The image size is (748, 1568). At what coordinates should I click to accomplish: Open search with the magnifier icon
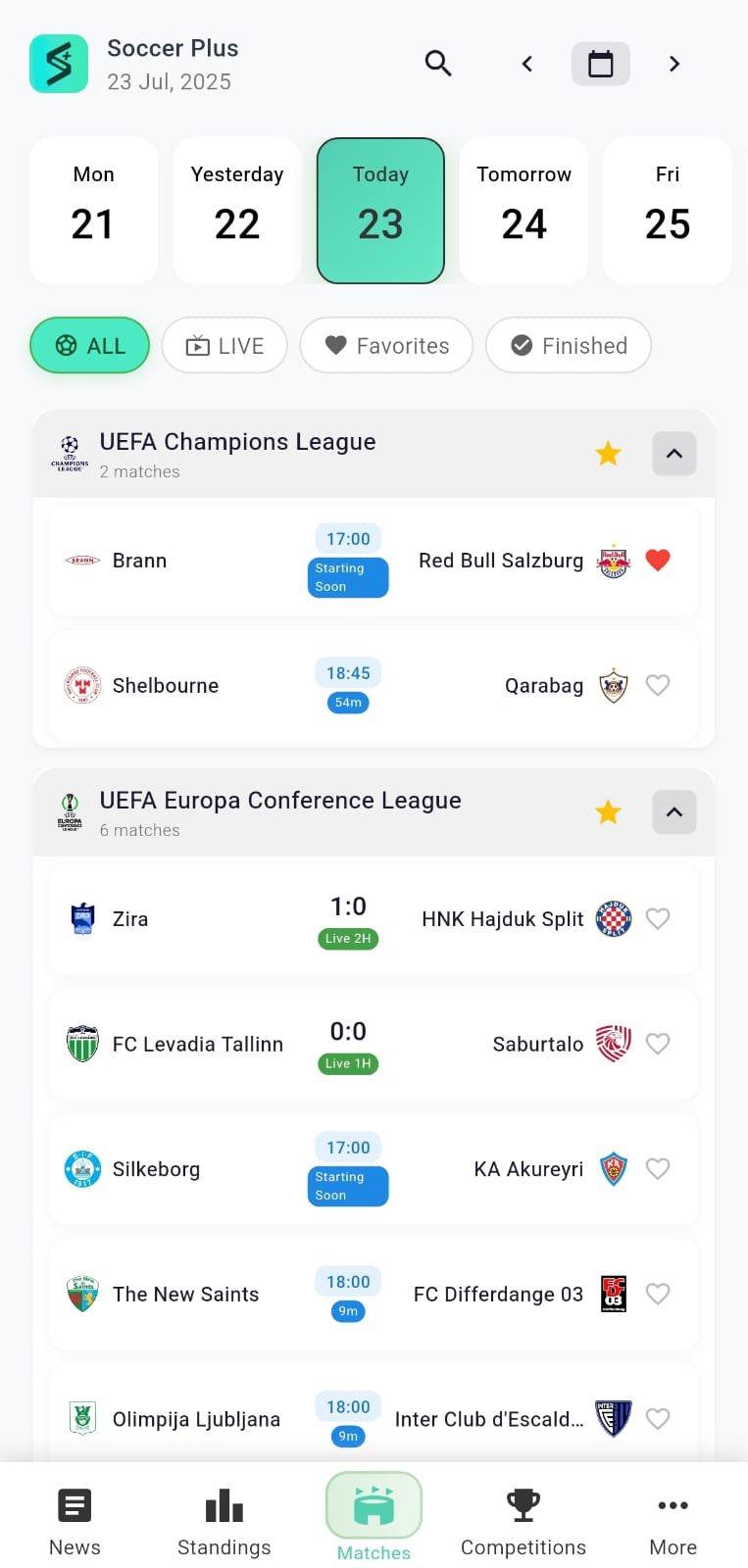coord(438,63)
